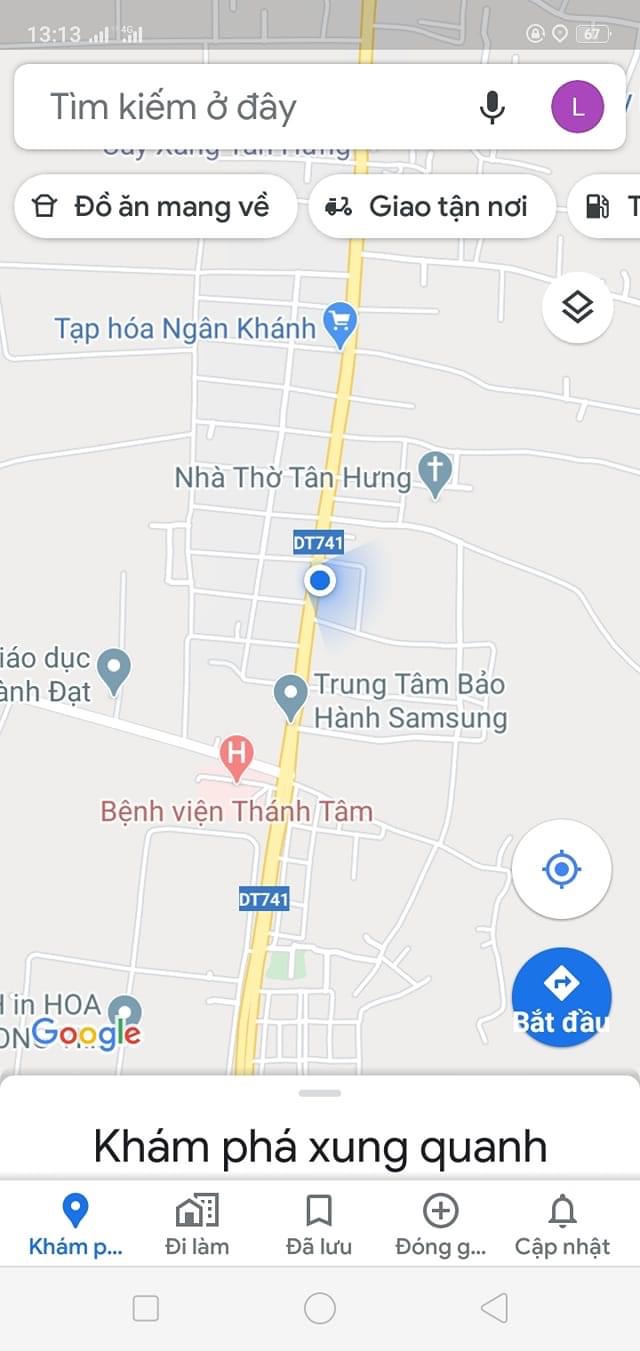This screenshot has height=1351, width=640.
Task: Start voice search with the microphone
Action: point(491,107)
